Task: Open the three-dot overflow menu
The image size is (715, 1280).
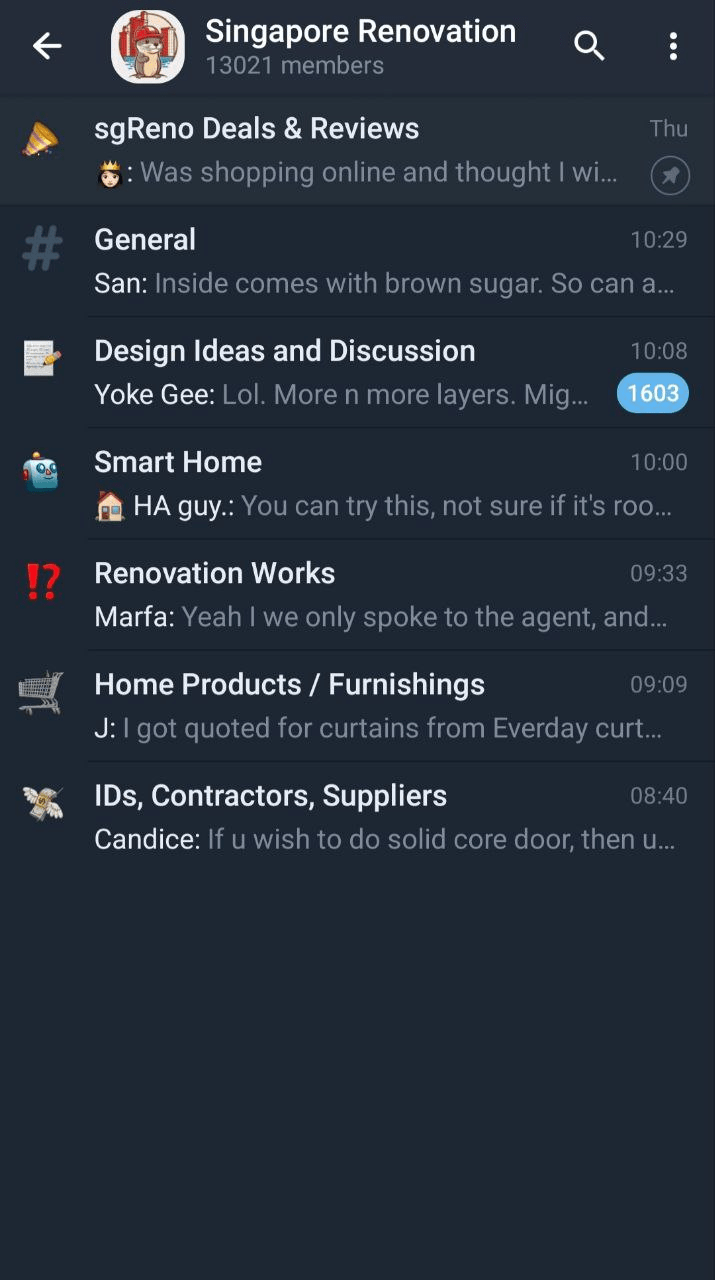Action: 673,46
